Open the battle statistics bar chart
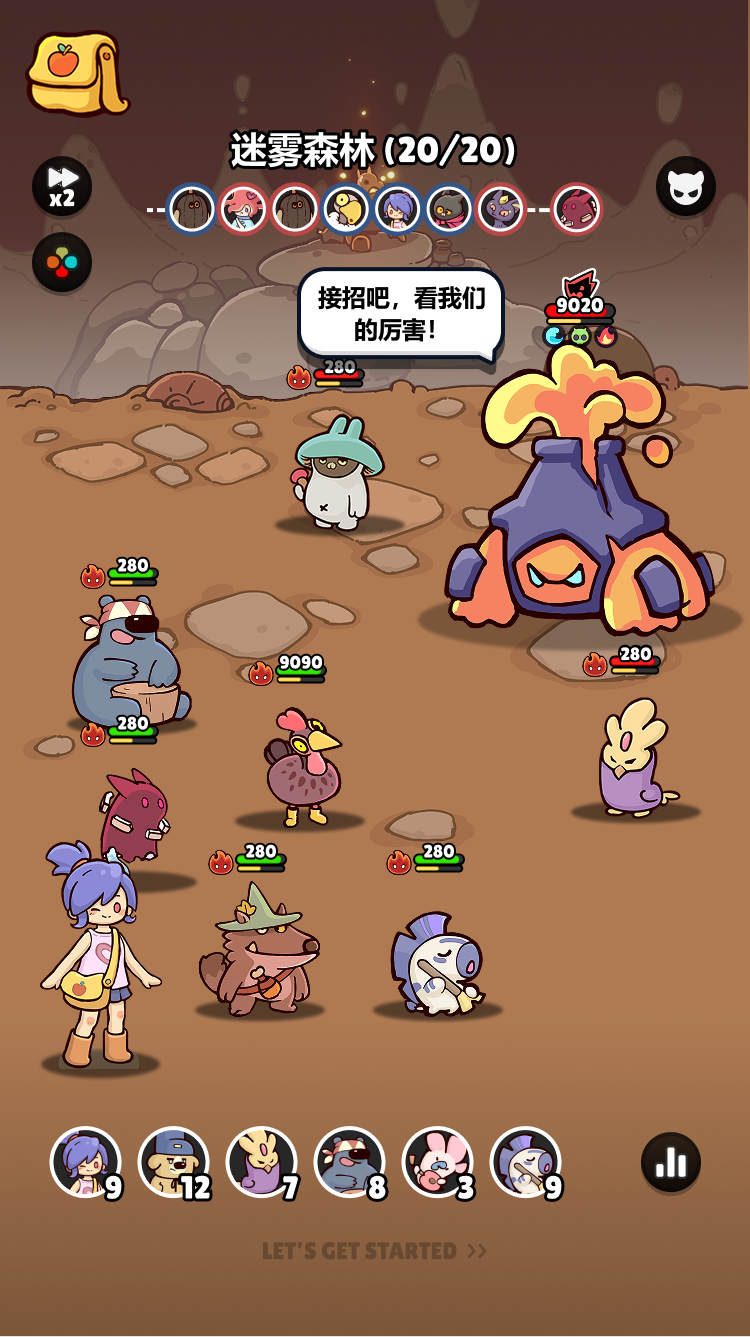This screenshot has width=750, height=1337. click(670, 1161)
